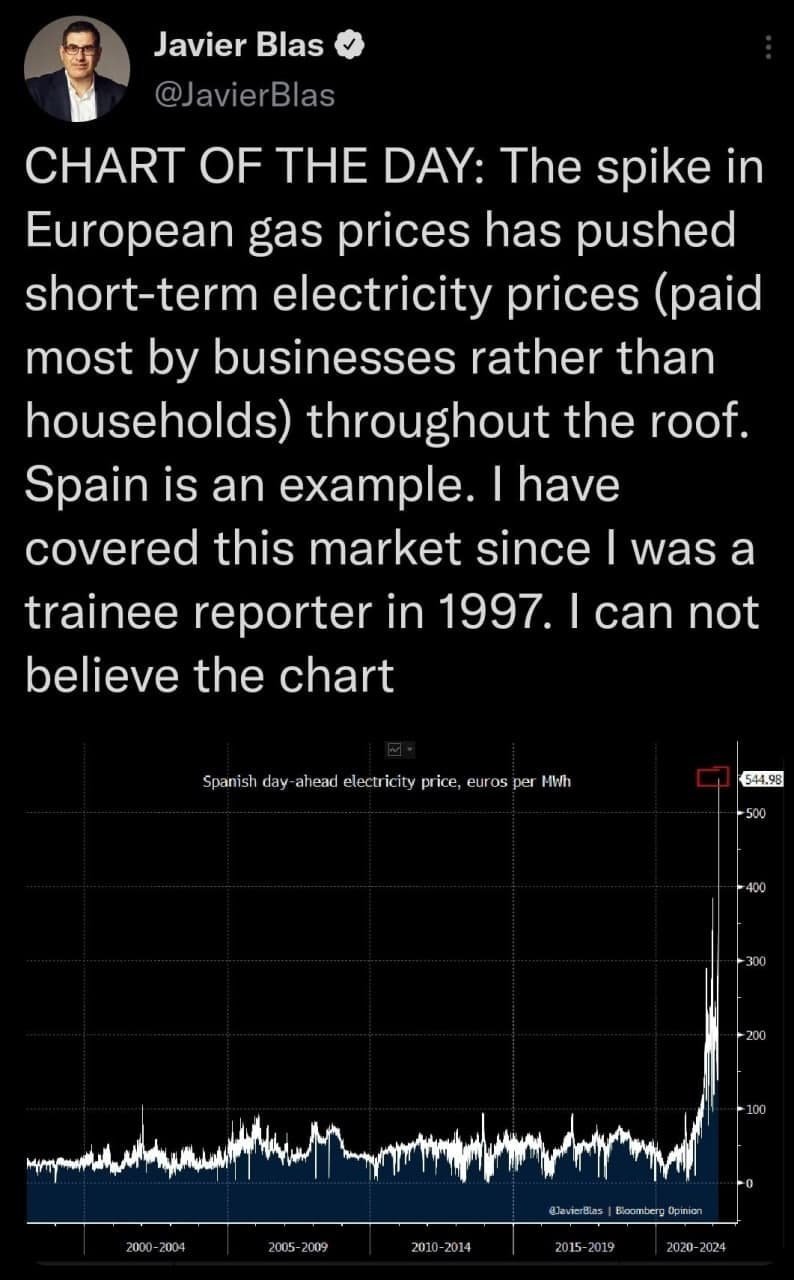
Task: Open the @JavierBlas handle
Action: coord(244,95)
